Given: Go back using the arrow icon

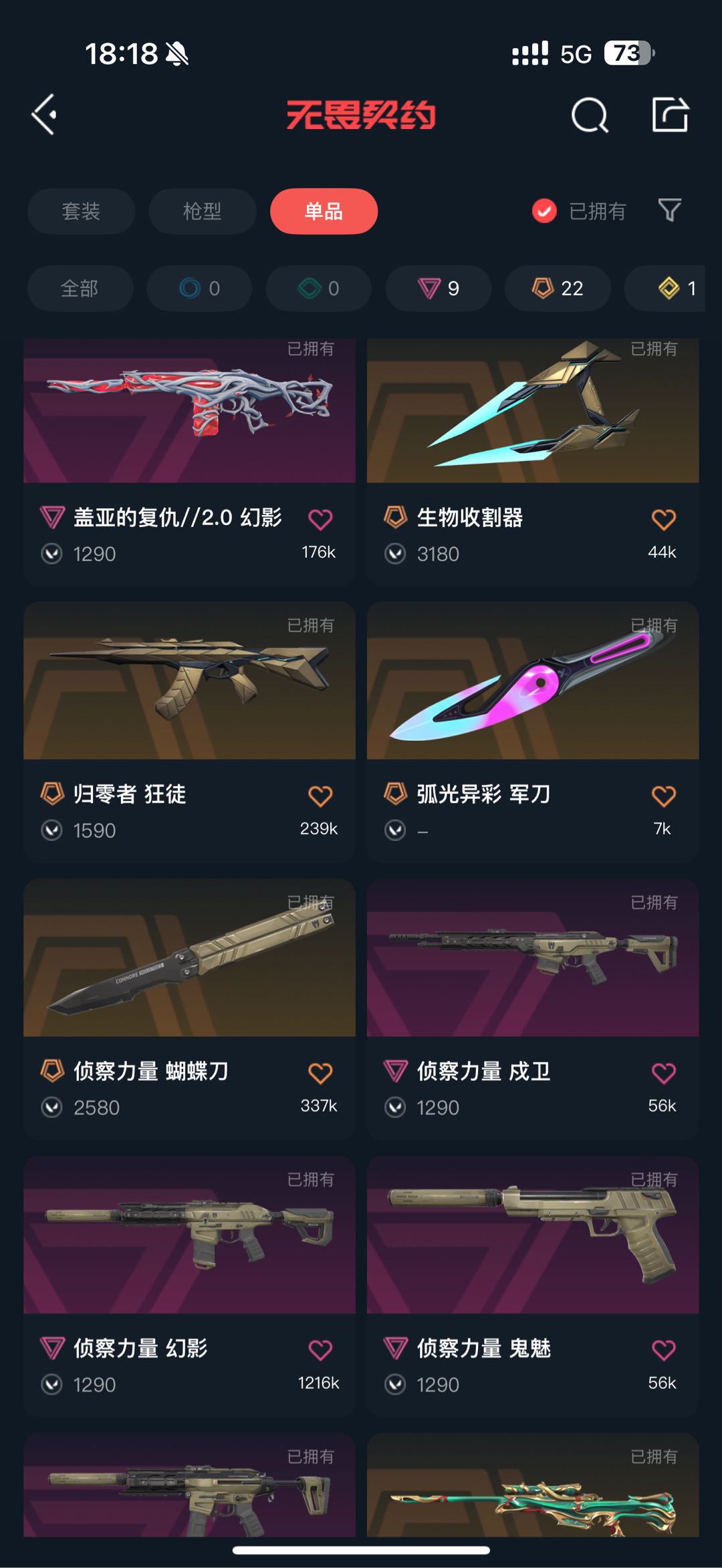Looking at the screenshot, I should [45, 115].
